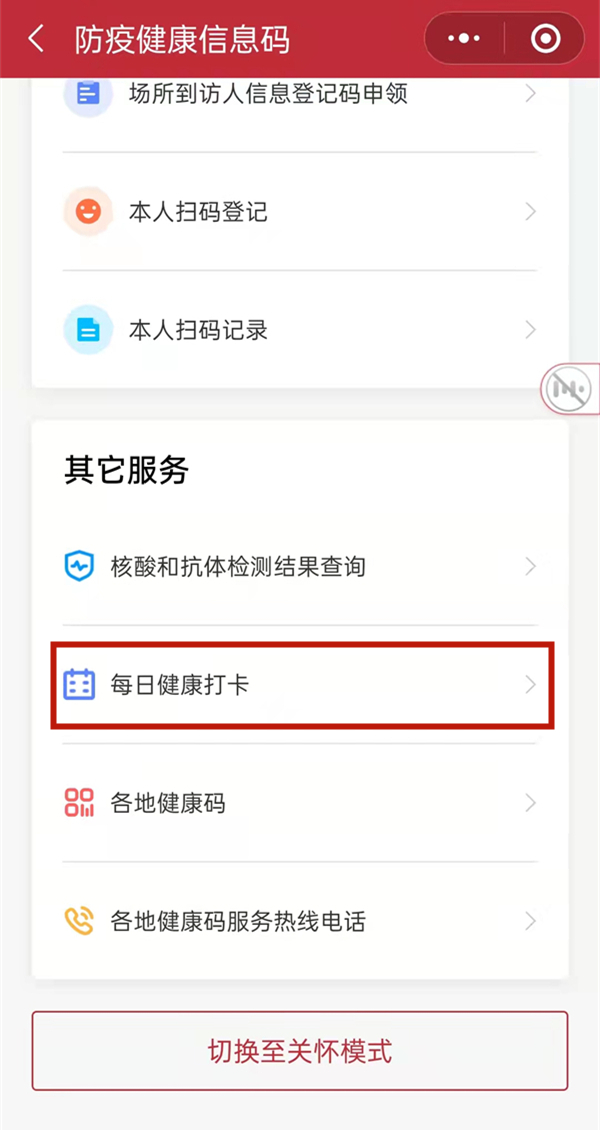Open 场所到访人信息登记码申领

pos(300,95)
